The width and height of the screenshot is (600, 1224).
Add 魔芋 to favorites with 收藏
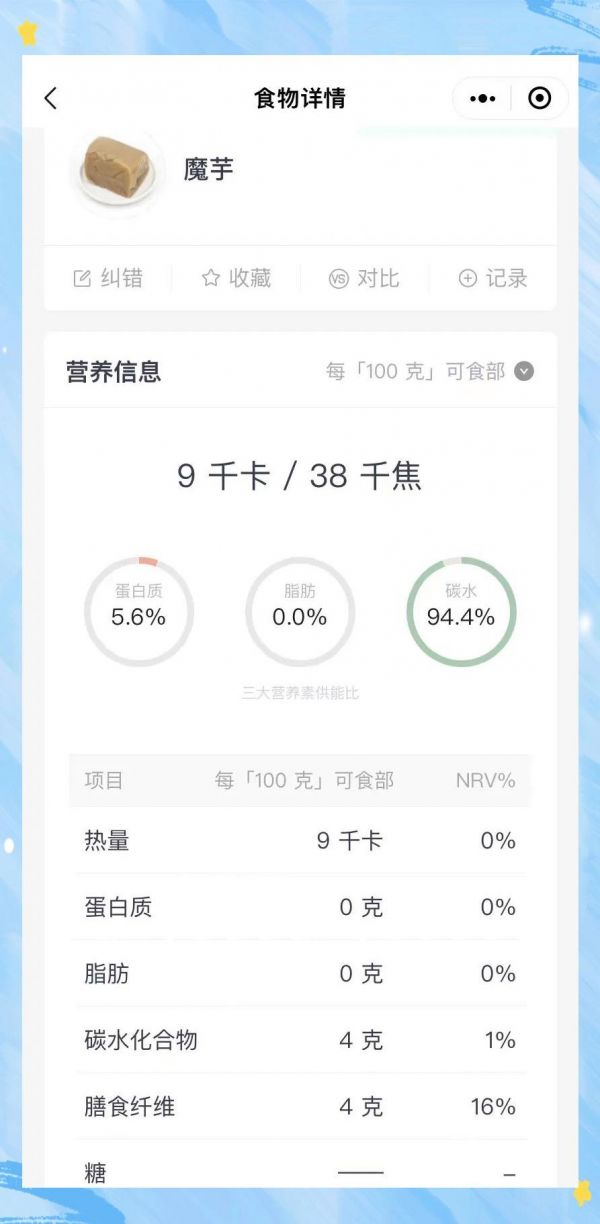[236, 278]
